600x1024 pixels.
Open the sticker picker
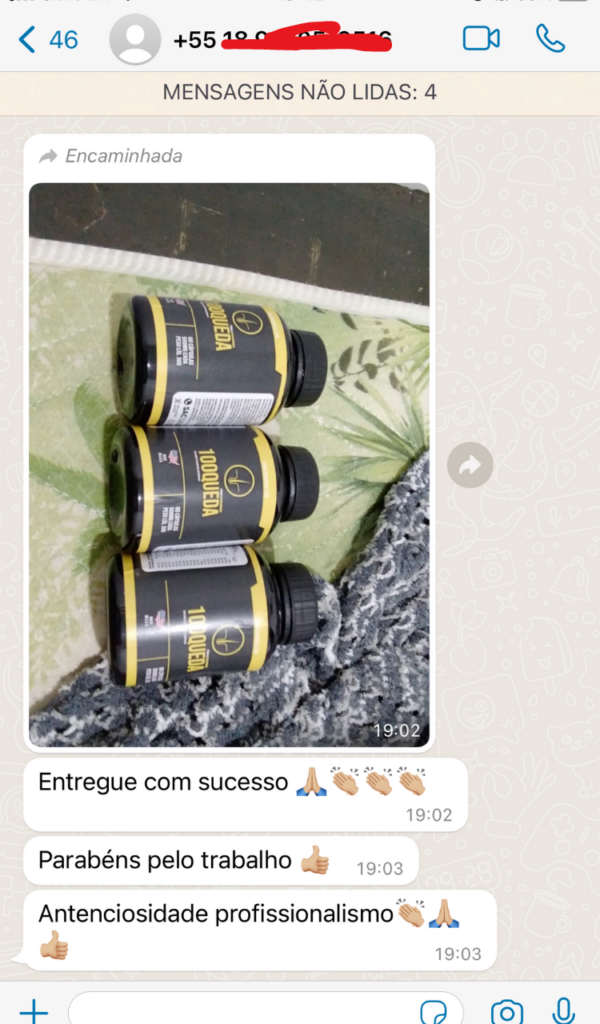(434, 1010)
